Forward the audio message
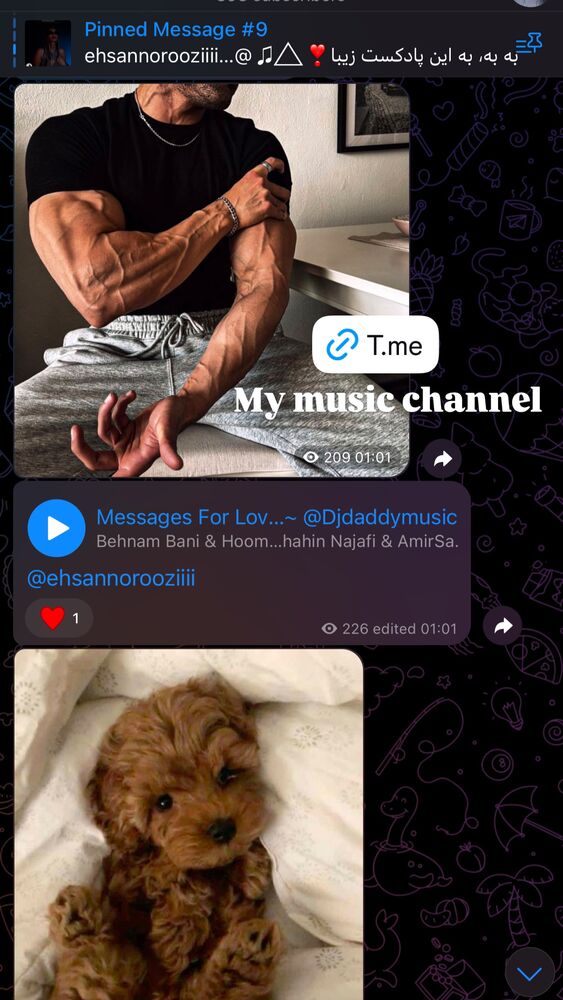This screenshot has width=563, height=1000. (503, 626)
